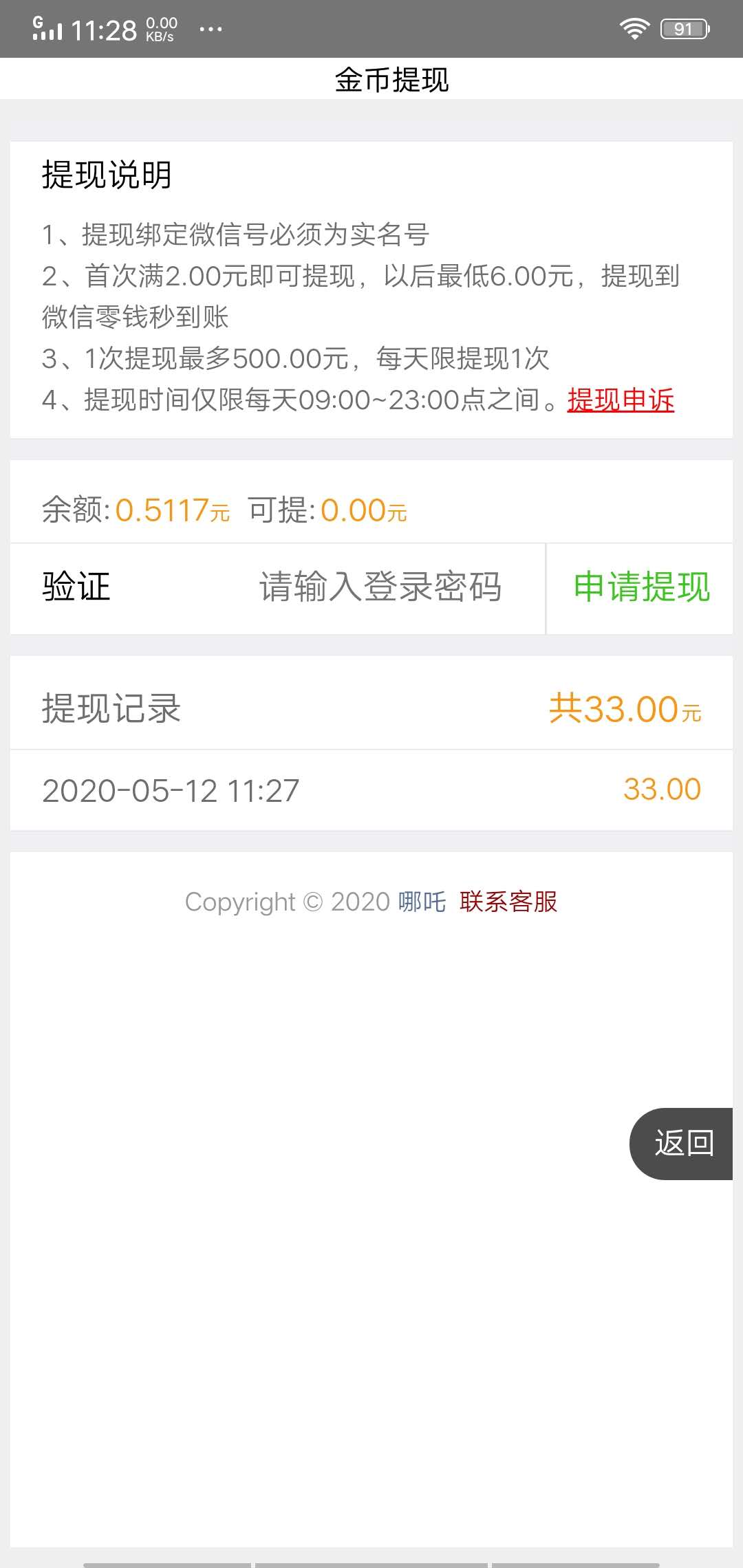Screen dimensions: 743x1568
Task: Tap the 申请提现 withdraw button
Action: click(x=641, y=589)
